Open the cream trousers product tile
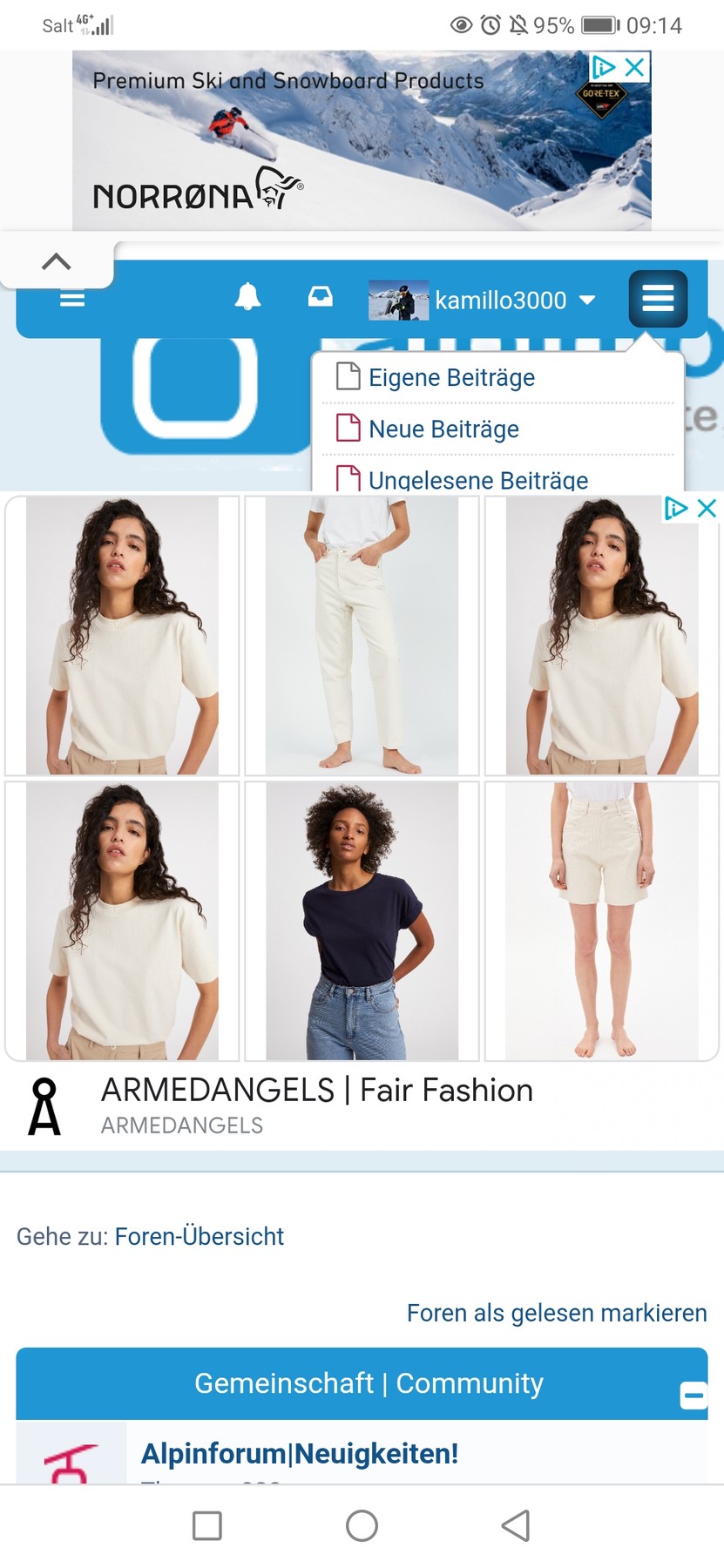Viewport: 724px width, 1568px height. pos(362,636)
